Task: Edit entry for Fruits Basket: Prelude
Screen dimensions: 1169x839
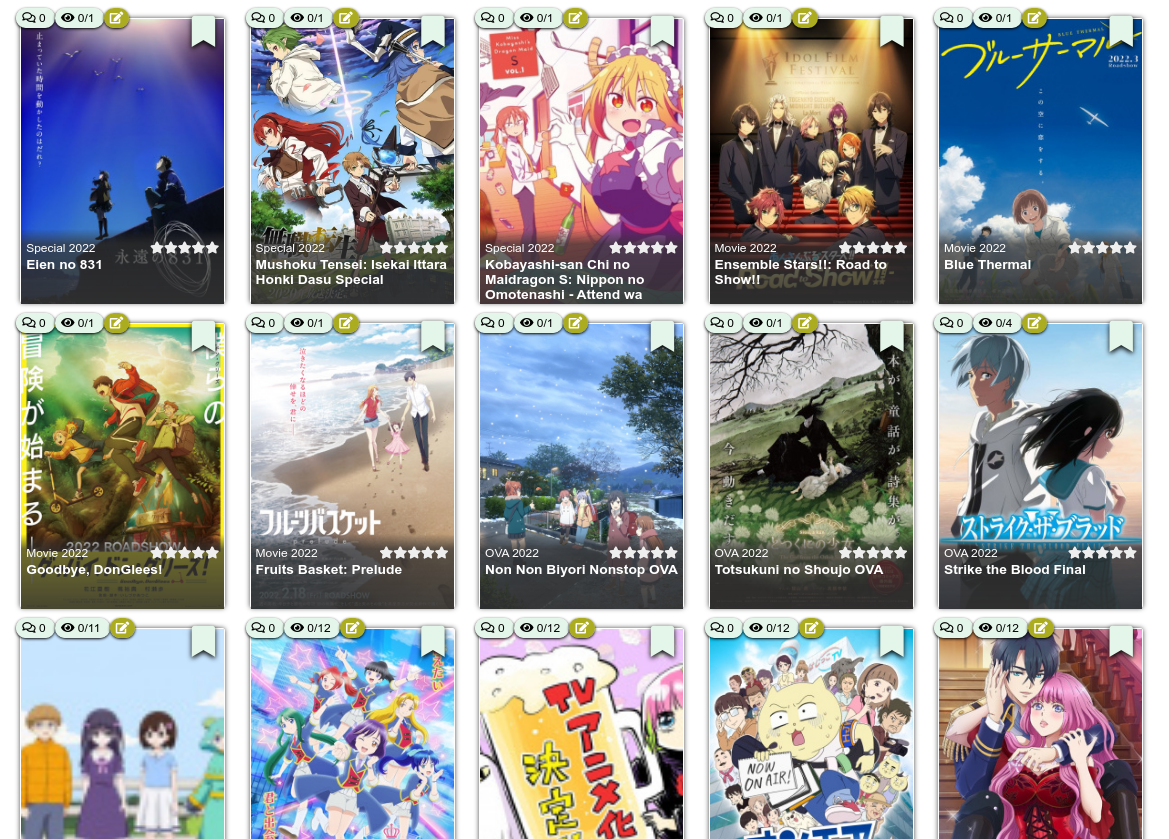Action: click(x=346, y=323)
